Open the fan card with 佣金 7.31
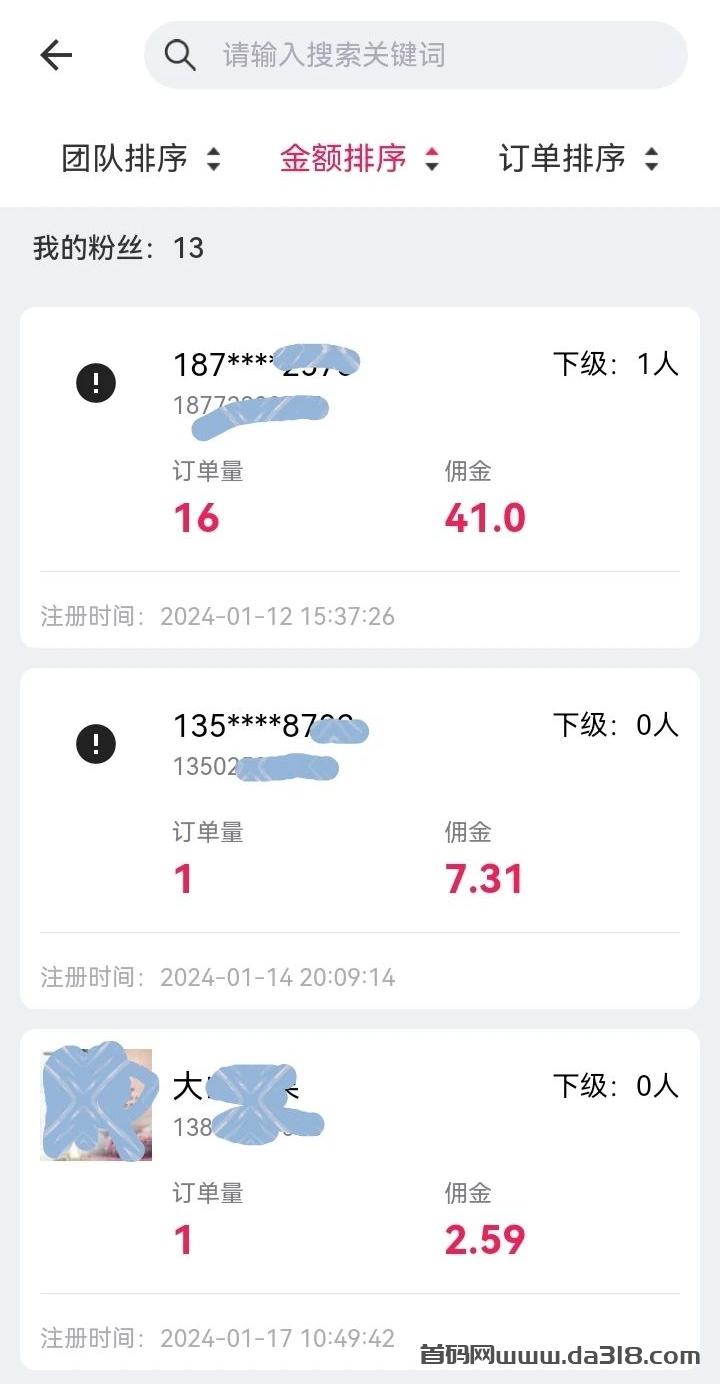Image resolution: width=720 pixels, height=1384 pixels. pos(360,838)
